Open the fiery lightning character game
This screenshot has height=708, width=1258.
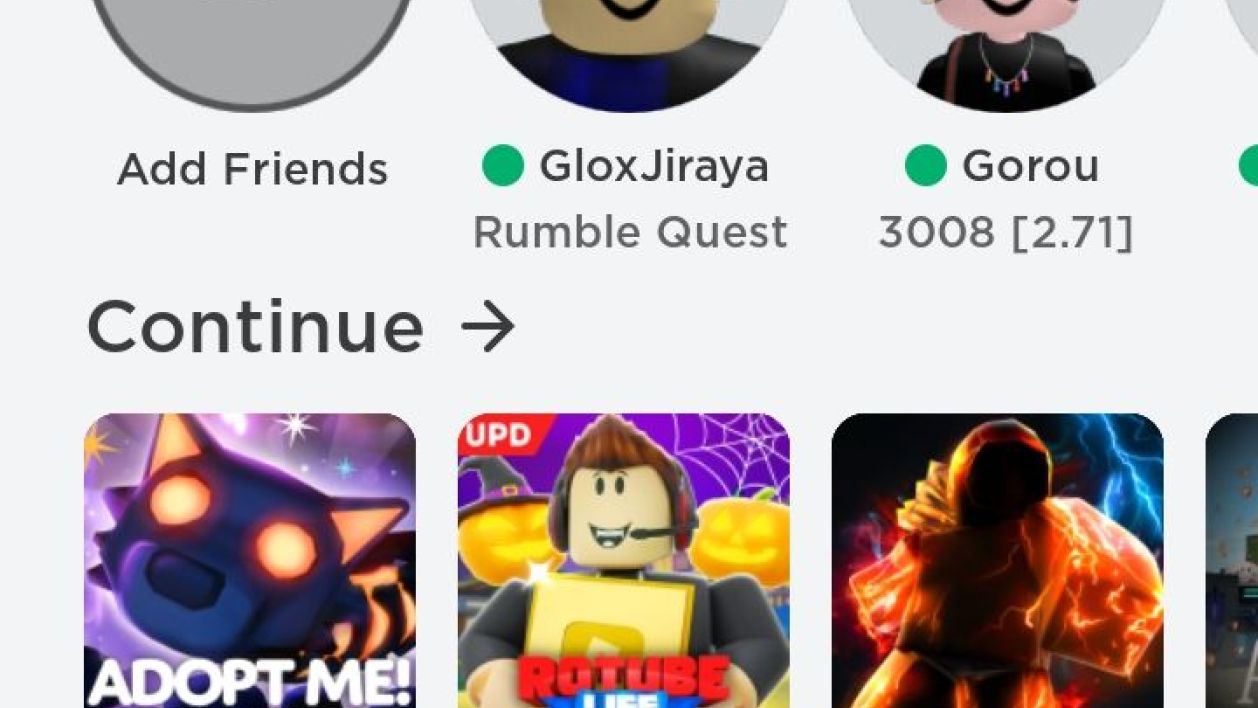pyautogui.click(x=997, y=560)
